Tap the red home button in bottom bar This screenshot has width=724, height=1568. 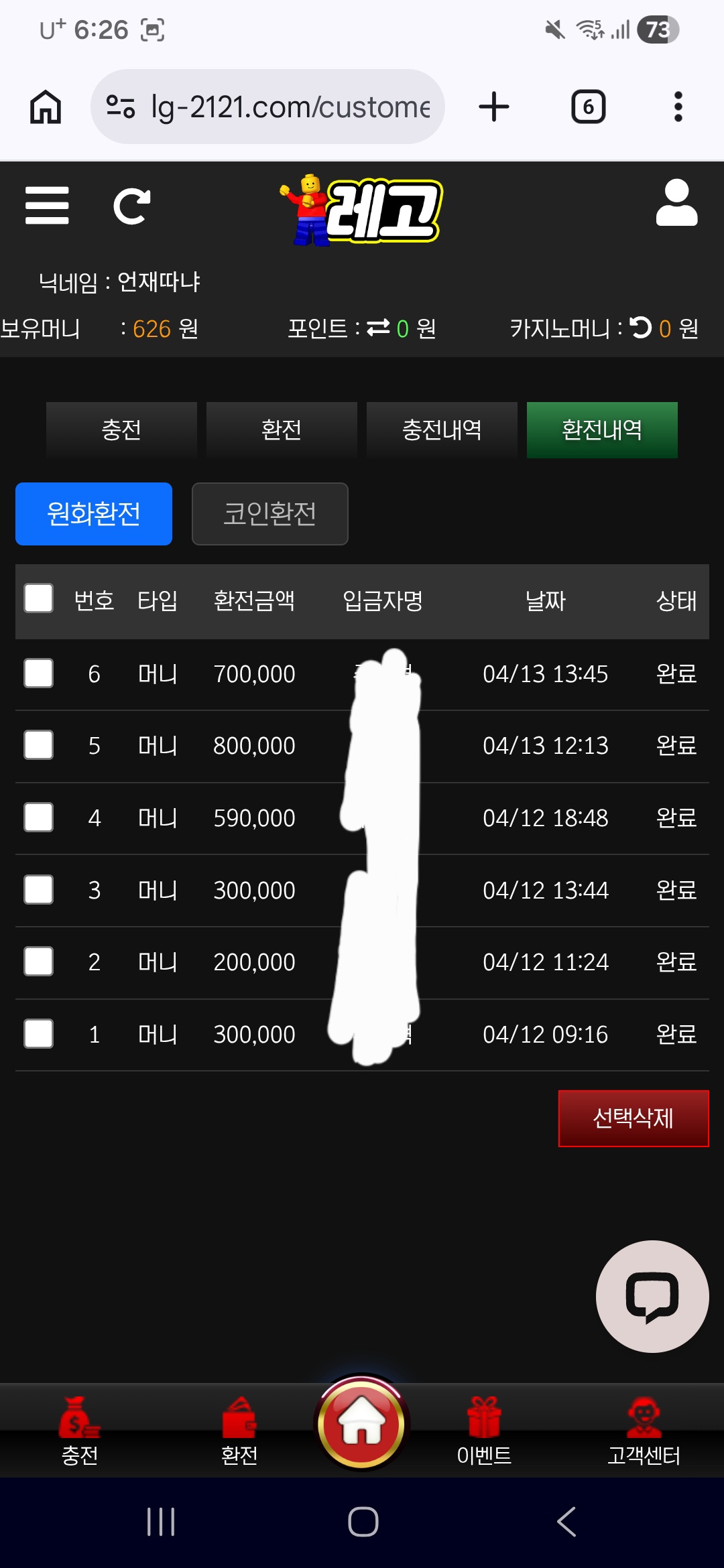pos(362,1423)
